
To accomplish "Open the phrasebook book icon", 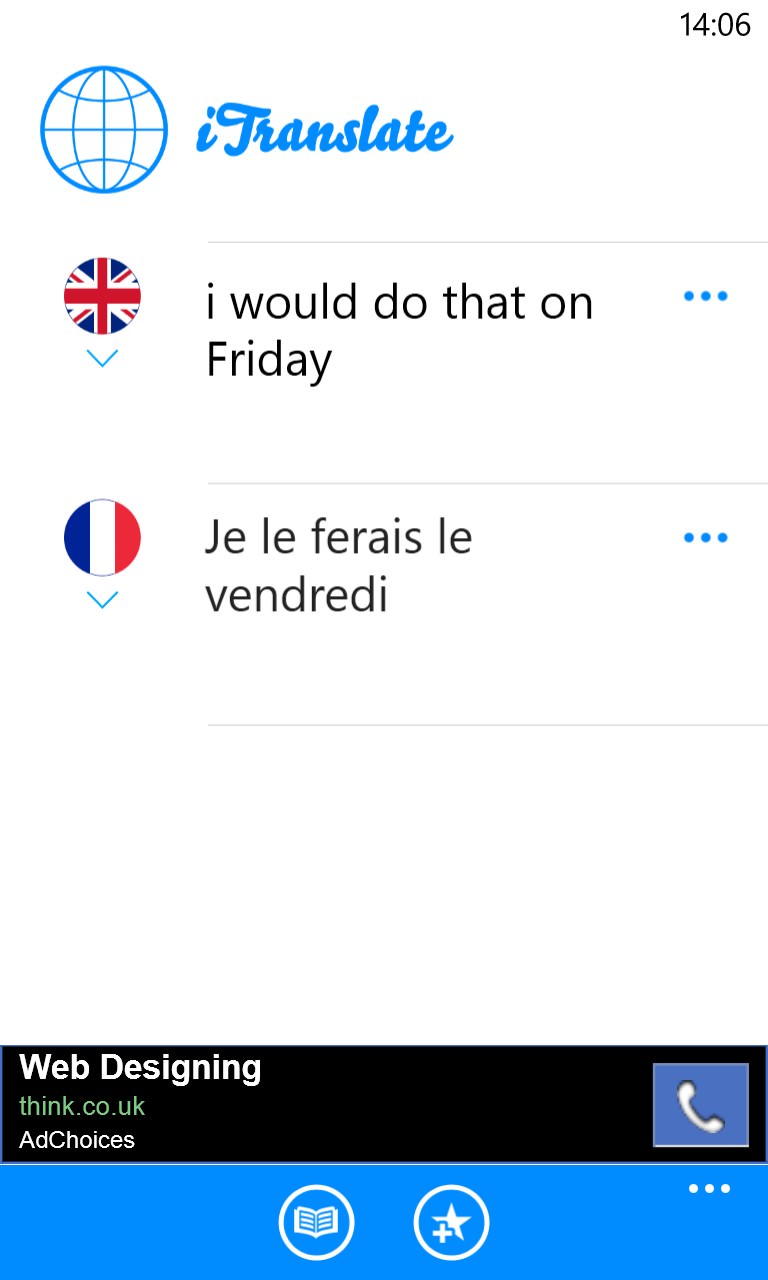I will pyautogui.click(x=316, y=1222).
